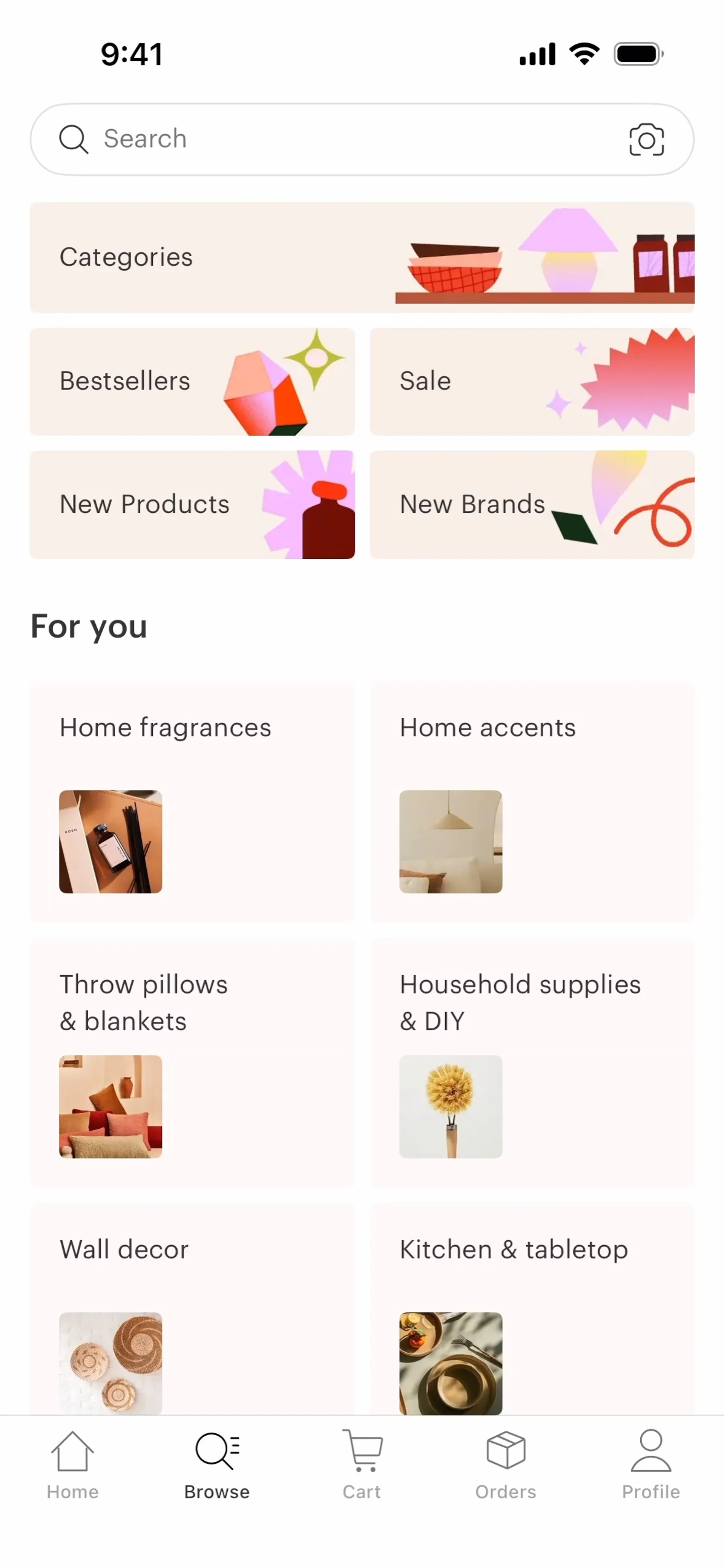724x1568 pixels.
Task: View Household supplies & DIY
Action: click(532, 1062)
